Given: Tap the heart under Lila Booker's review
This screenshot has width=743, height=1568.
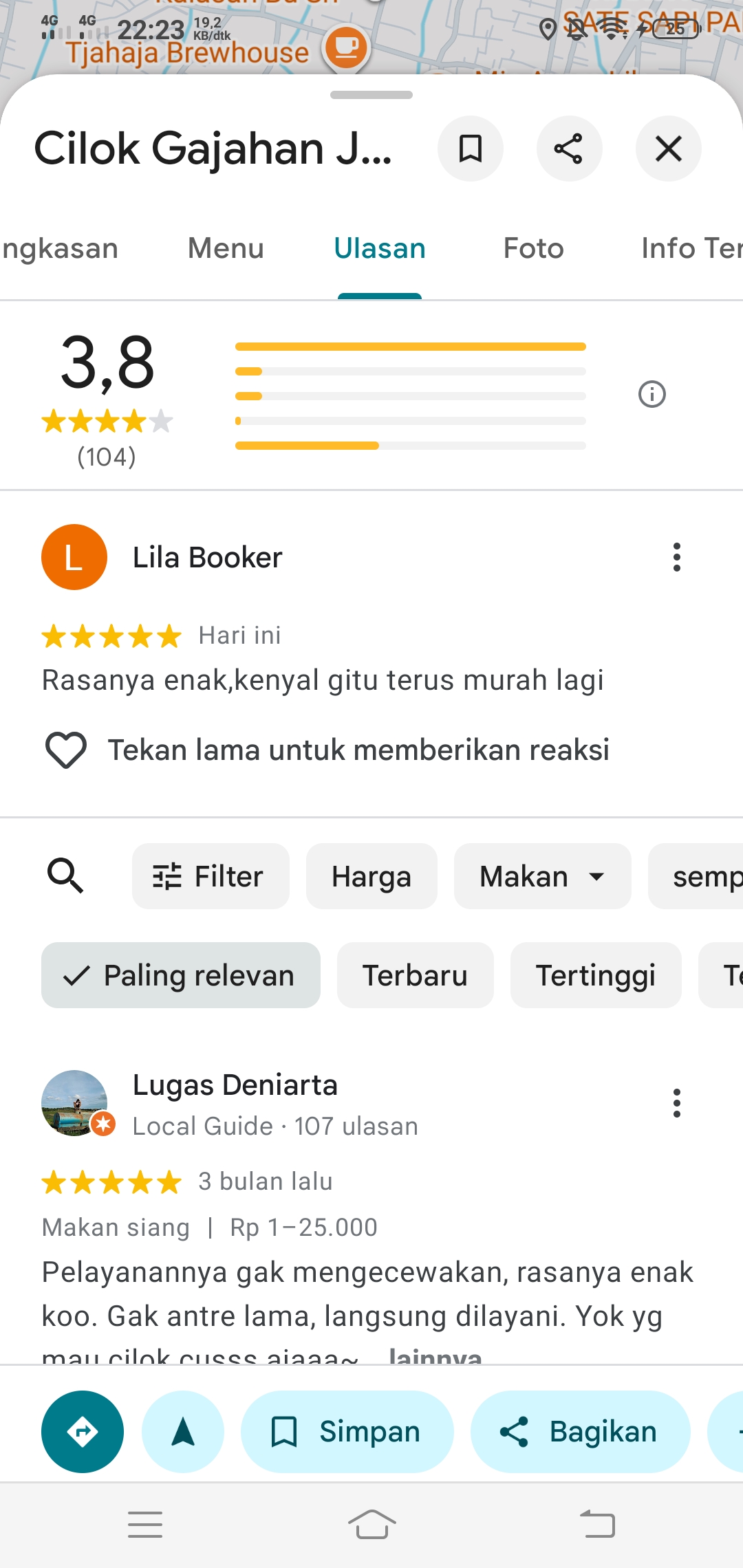Looking at the screenshot, I should pyautogui.click(x=66, y=750).
